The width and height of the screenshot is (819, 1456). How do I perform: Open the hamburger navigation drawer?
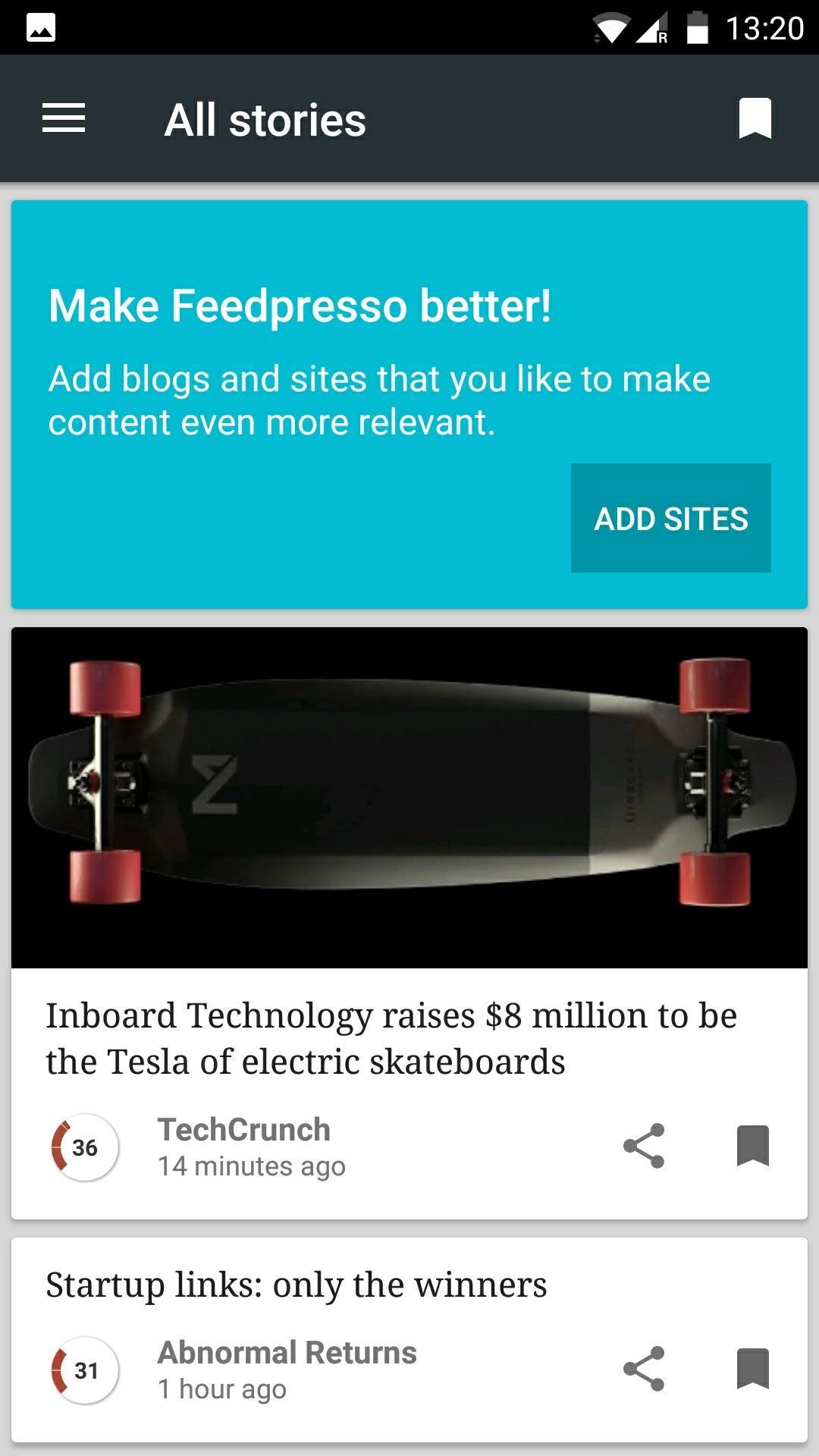pos(64,118)
